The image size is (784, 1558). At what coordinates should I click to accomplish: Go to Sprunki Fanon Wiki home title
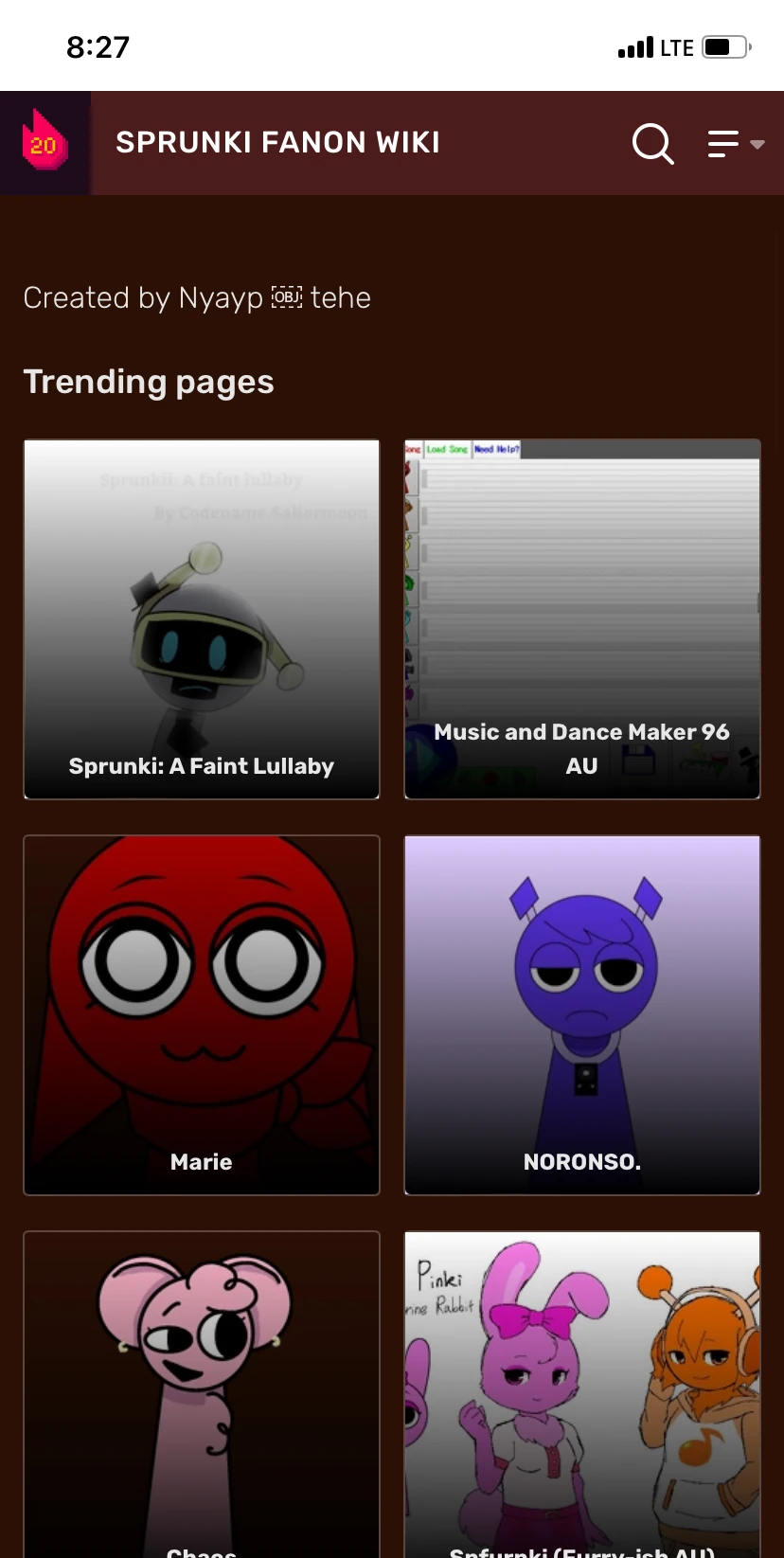(x=277, y=143)
